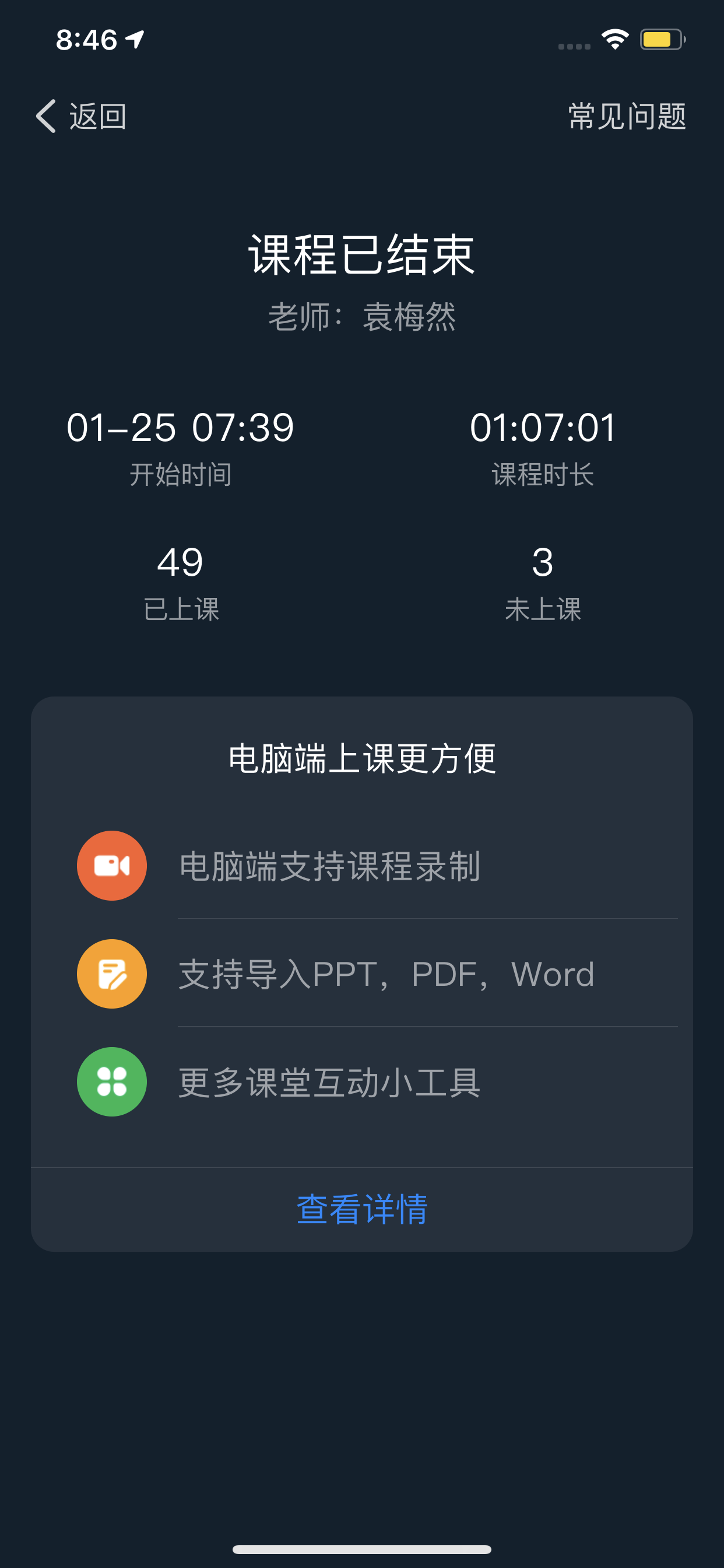Open 常见问题 FAQ page

tap(627, 116)
